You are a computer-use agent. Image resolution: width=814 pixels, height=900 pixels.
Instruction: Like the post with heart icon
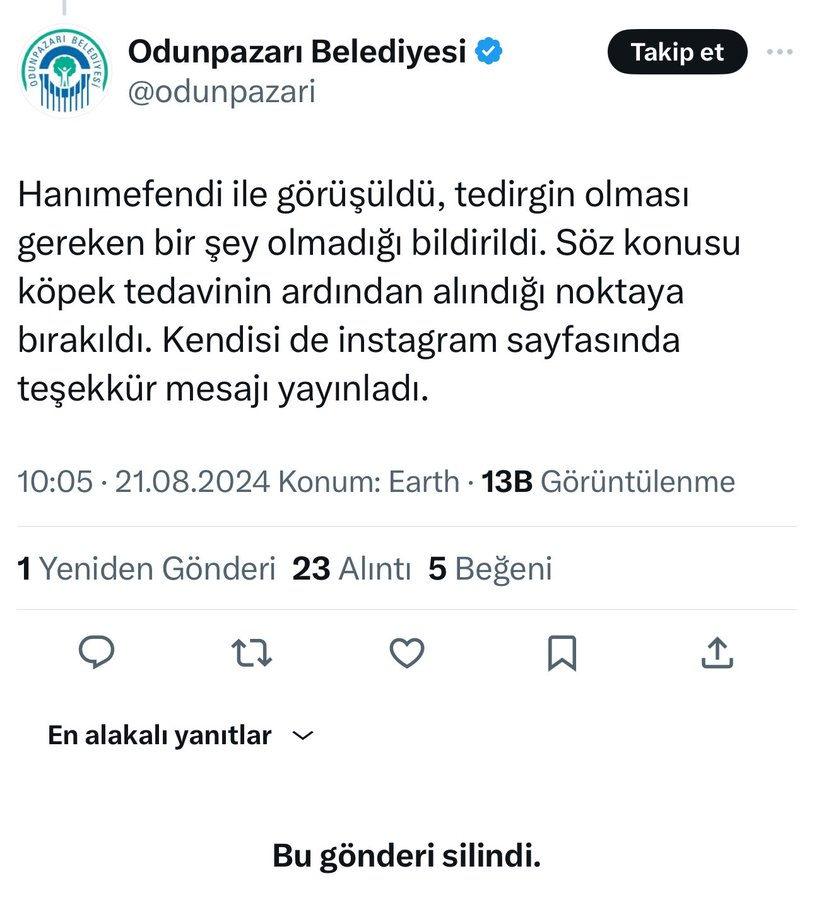407,653
